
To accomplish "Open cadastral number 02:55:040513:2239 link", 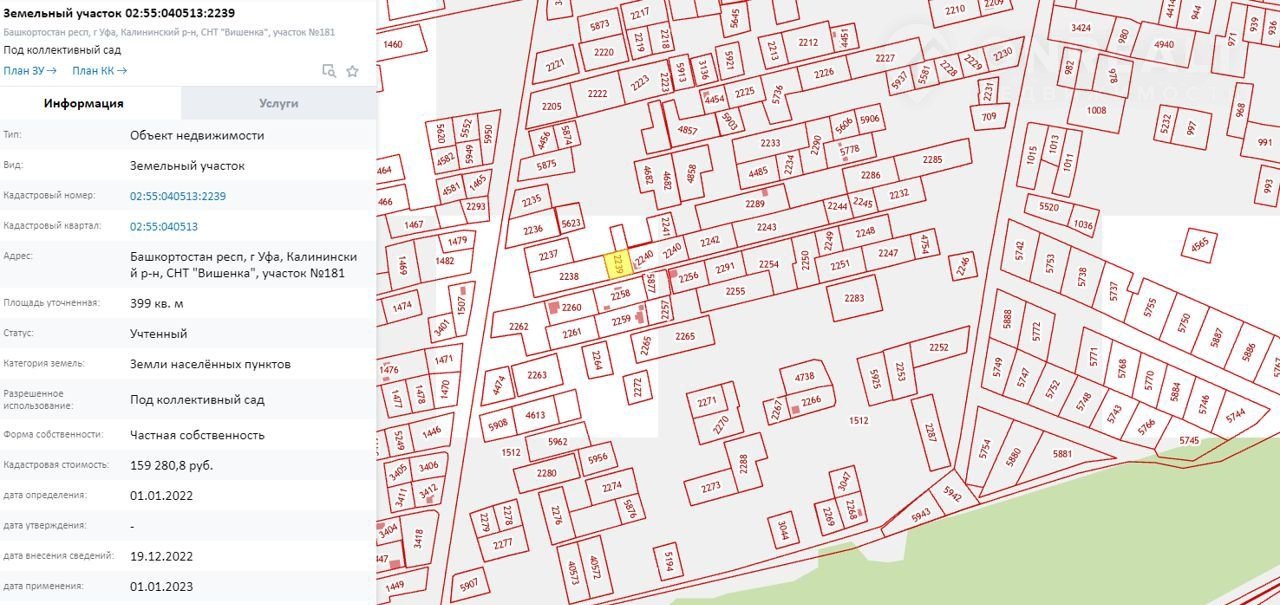I will point(178,196).
